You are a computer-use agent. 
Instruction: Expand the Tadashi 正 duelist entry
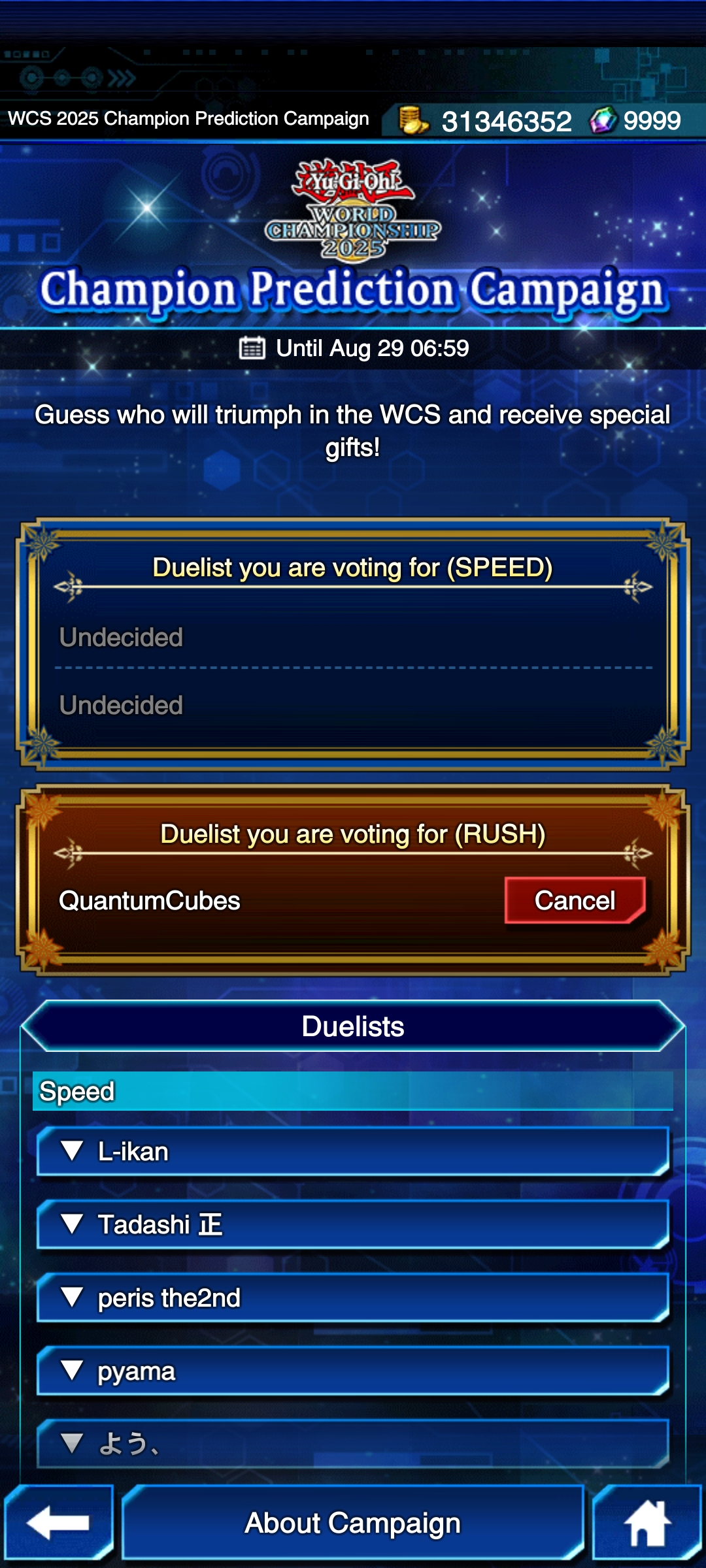[x=353, y=1224]
